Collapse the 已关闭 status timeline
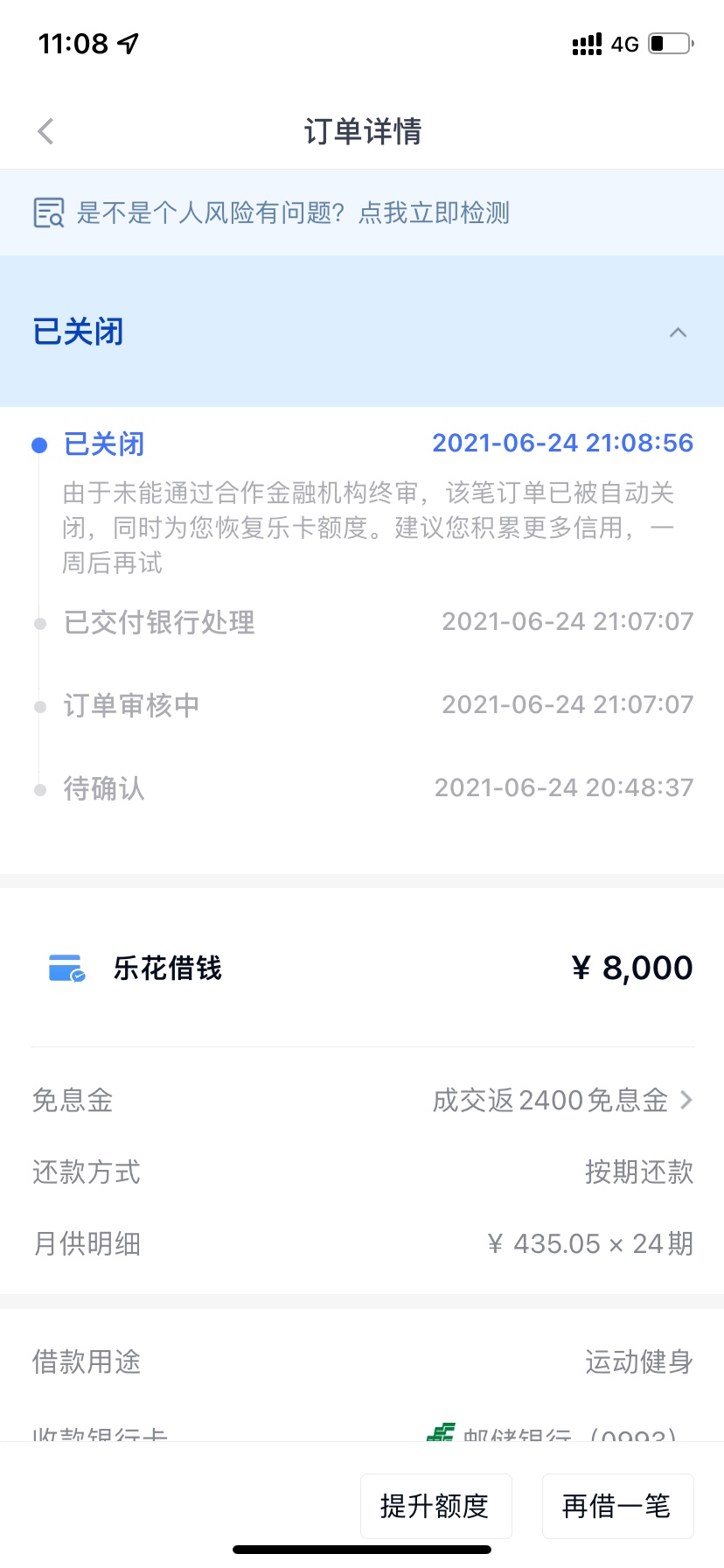The height and width of the screenshot is (1568, 724). [678, 332]
